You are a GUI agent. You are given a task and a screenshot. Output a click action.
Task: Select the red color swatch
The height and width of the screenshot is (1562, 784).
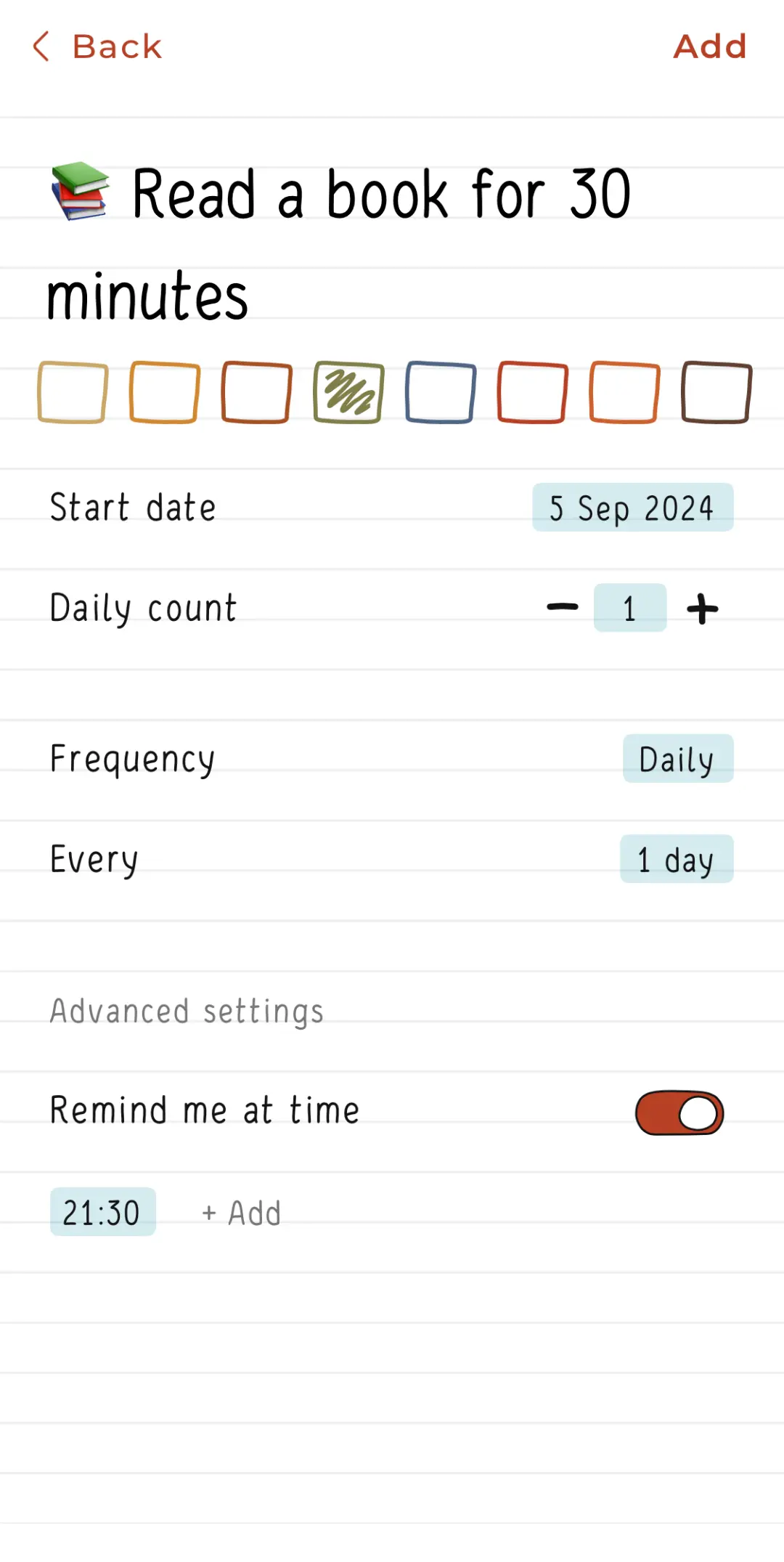click(531, 391)
